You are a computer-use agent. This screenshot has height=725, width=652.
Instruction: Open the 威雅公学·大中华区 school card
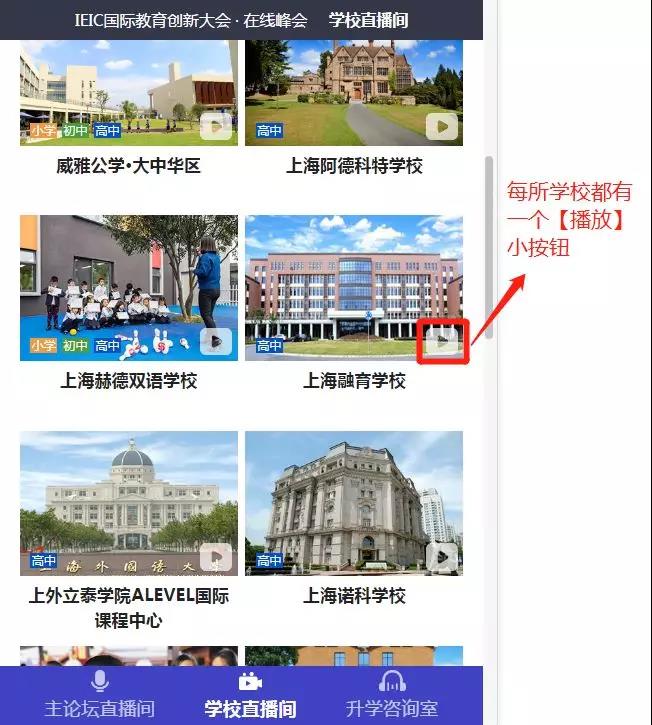pyautogui.click(x=129, y=95)
